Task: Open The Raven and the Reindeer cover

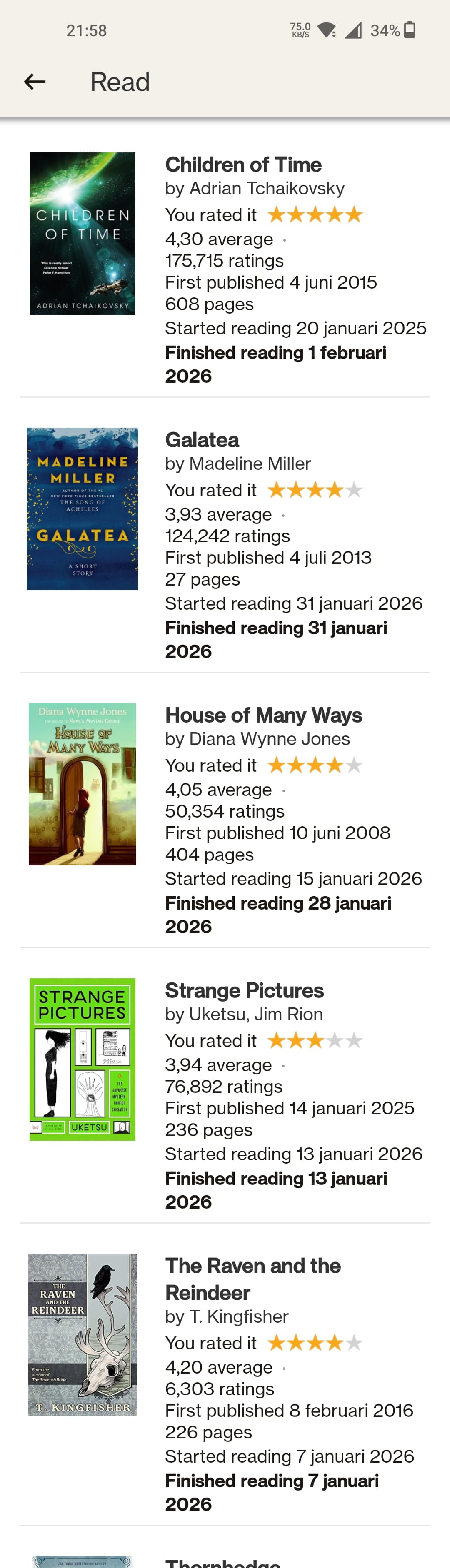Action: [82, 1334]
